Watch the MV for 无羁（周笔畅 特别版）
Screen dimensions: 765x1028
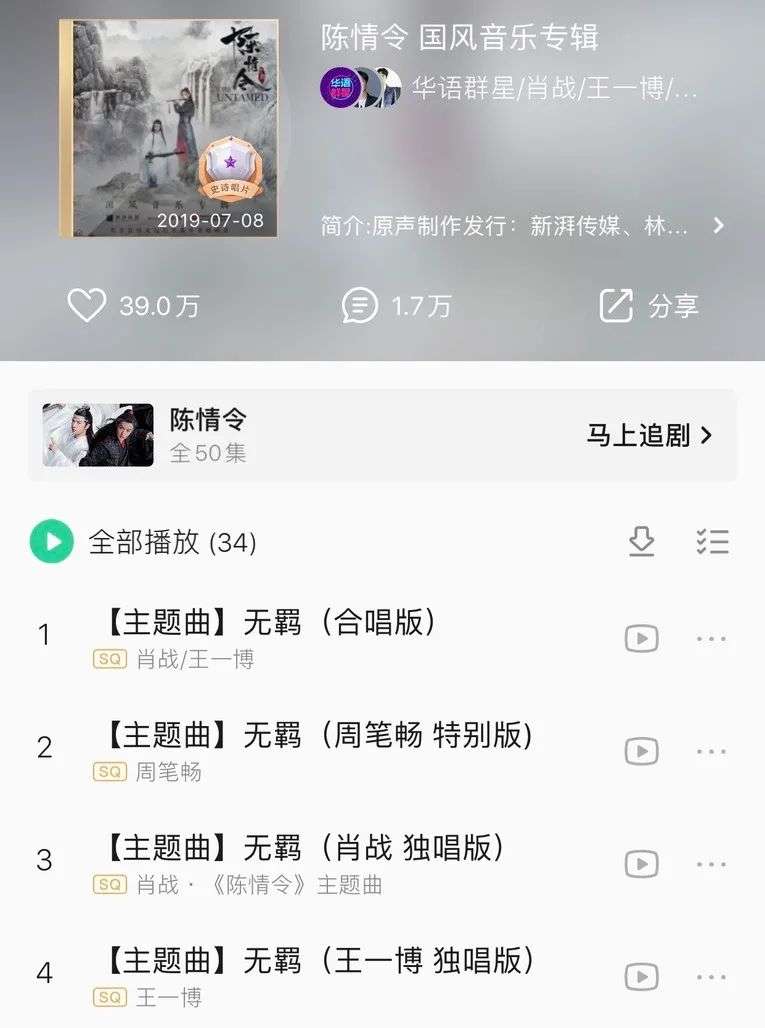coord(641,751)
